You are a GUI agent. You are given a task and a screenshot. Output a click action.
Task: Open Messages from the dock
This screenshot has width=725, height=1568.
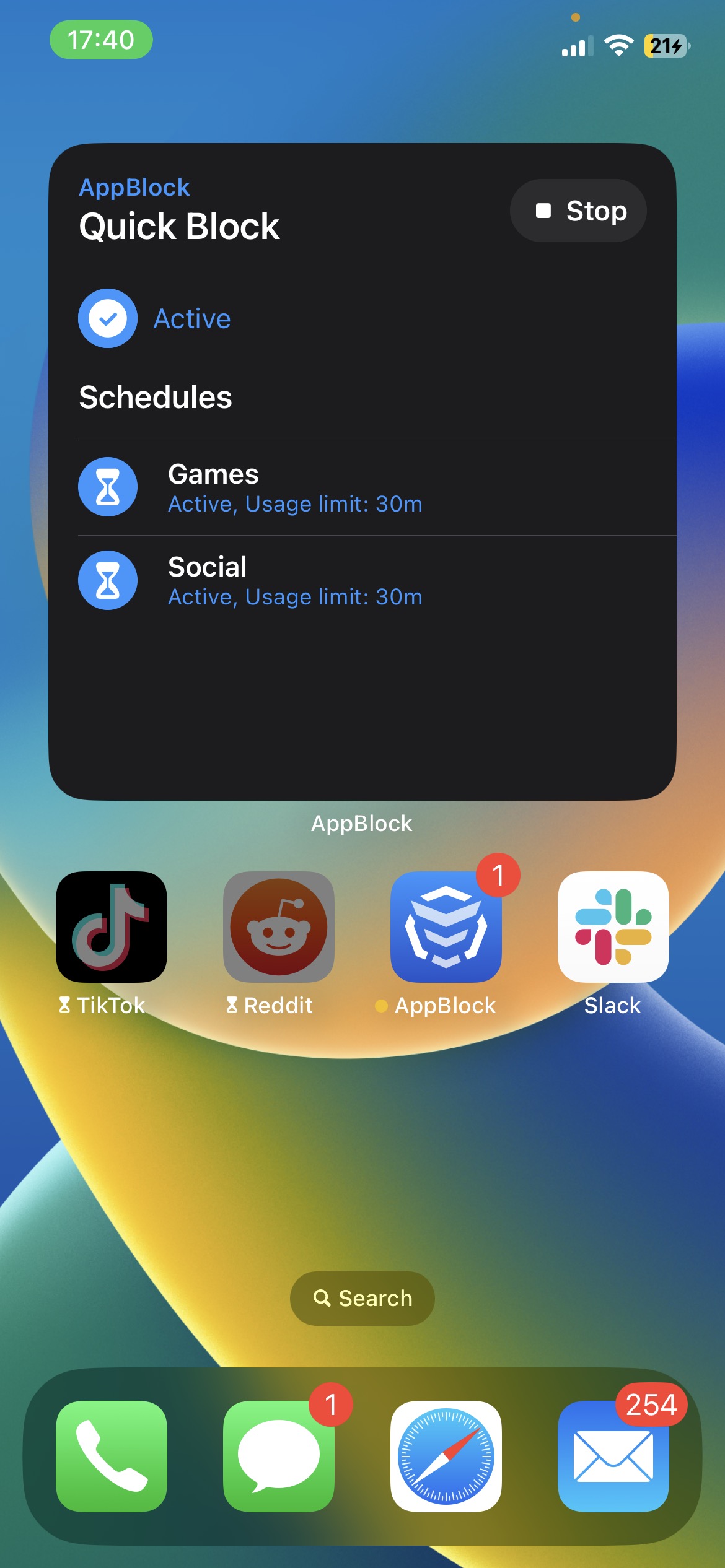279,1456
